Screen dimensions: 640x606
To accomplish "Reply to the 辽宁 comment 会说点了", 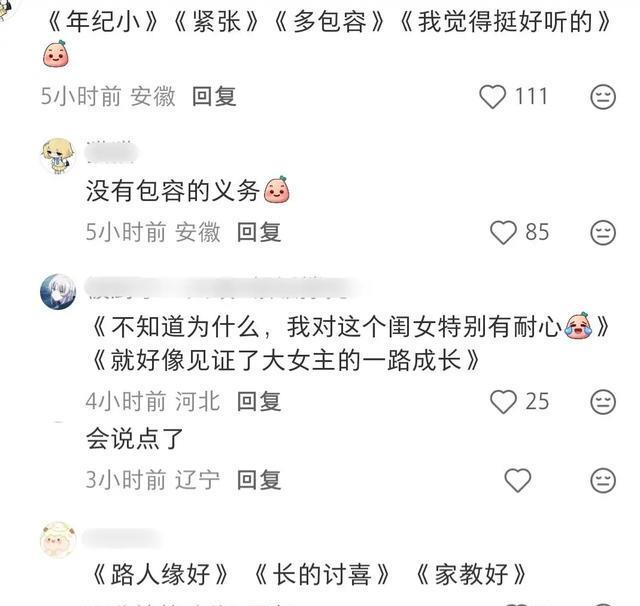I will click(x=258, y=480).
